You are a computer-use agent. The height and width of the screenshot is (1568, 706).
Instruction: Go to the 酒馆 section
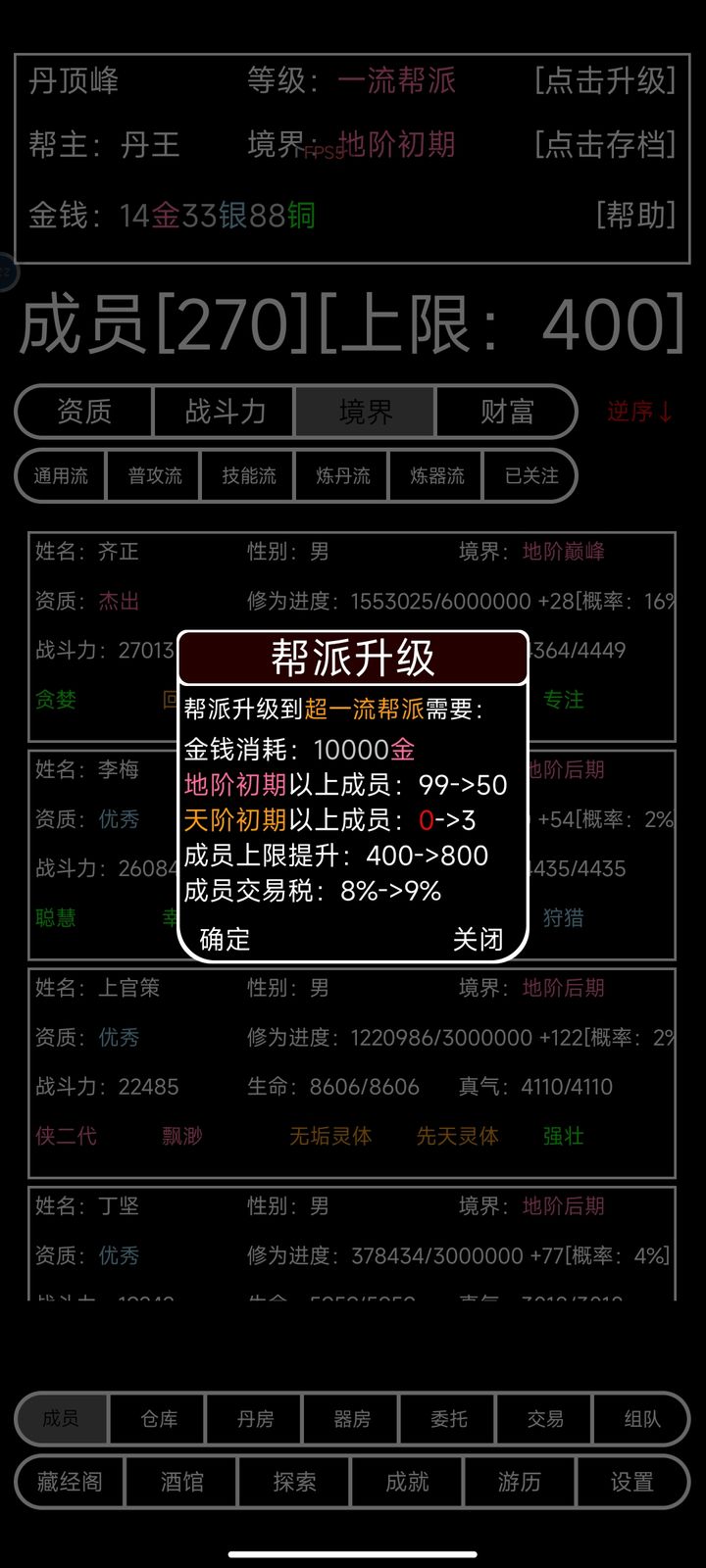coord(181,1481)
